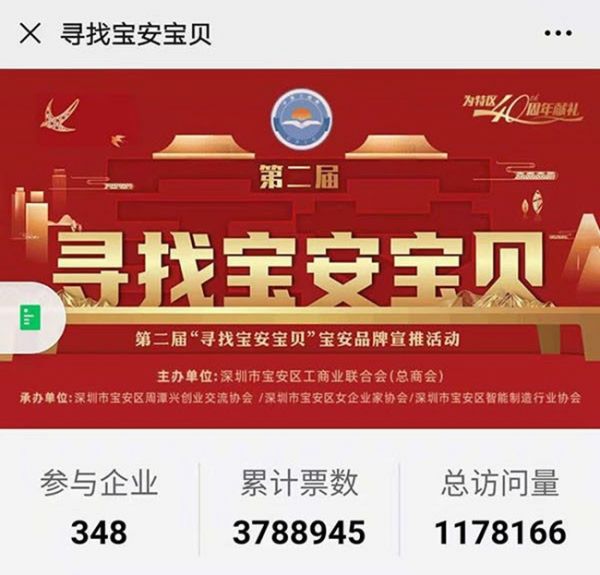Close the 寻找宝安宝贝 page
Image resolution: width=600 pixels, height=575 pixels.
pyautogui.click(x=30, y=33)
